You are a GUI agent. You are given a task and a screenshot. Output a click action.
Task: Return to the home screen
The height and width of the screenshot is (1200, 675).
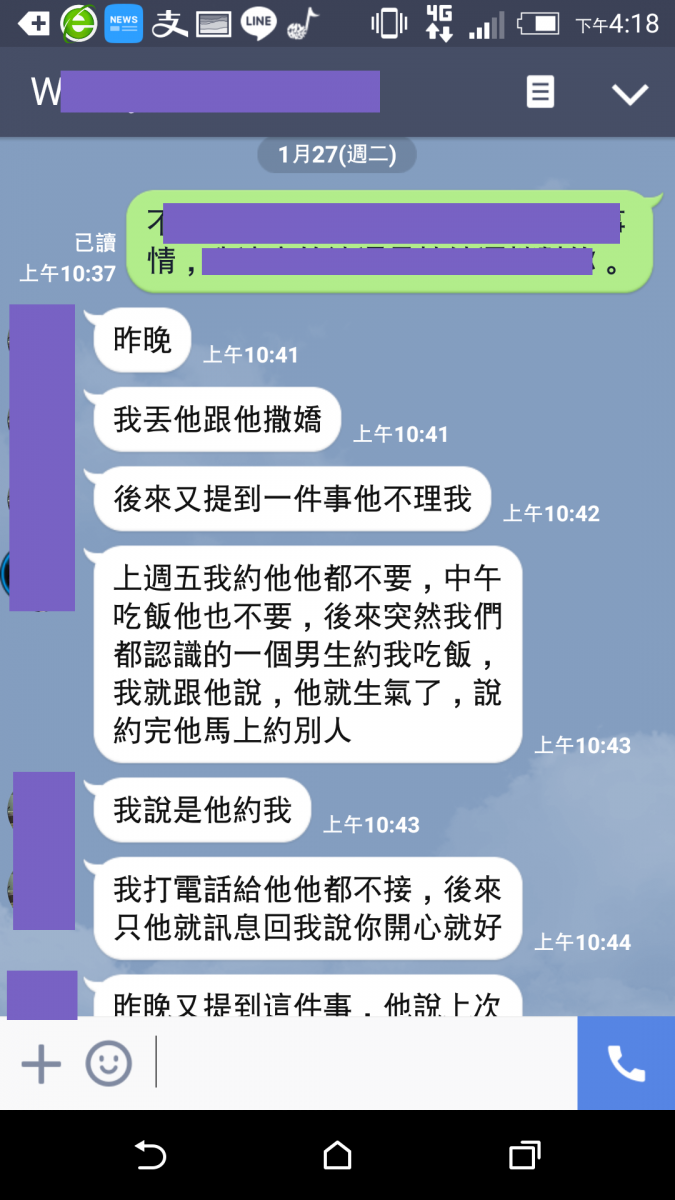point(337,1156)
